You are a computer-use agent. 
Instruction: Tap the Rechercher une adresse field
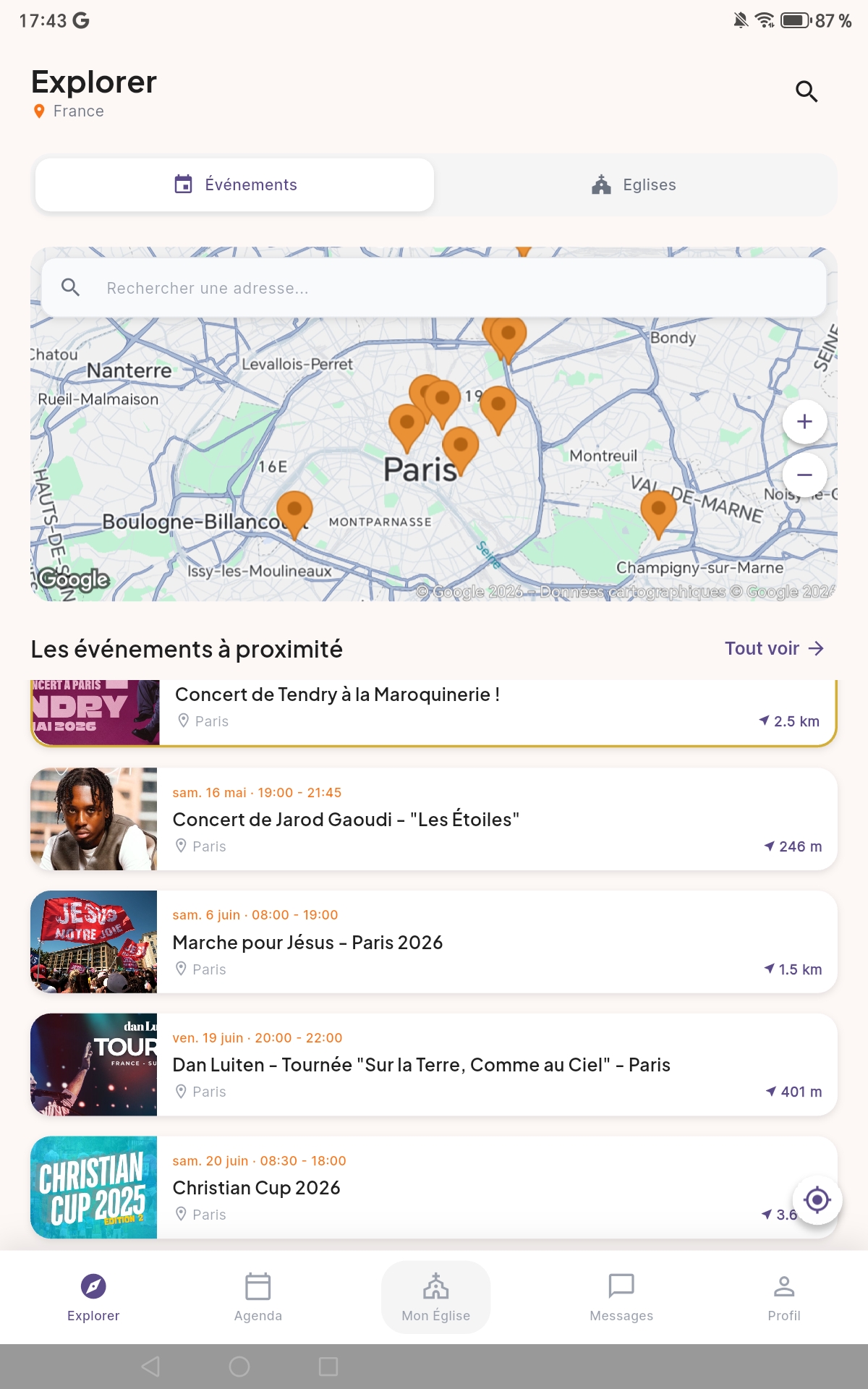(x=434, y=287)
